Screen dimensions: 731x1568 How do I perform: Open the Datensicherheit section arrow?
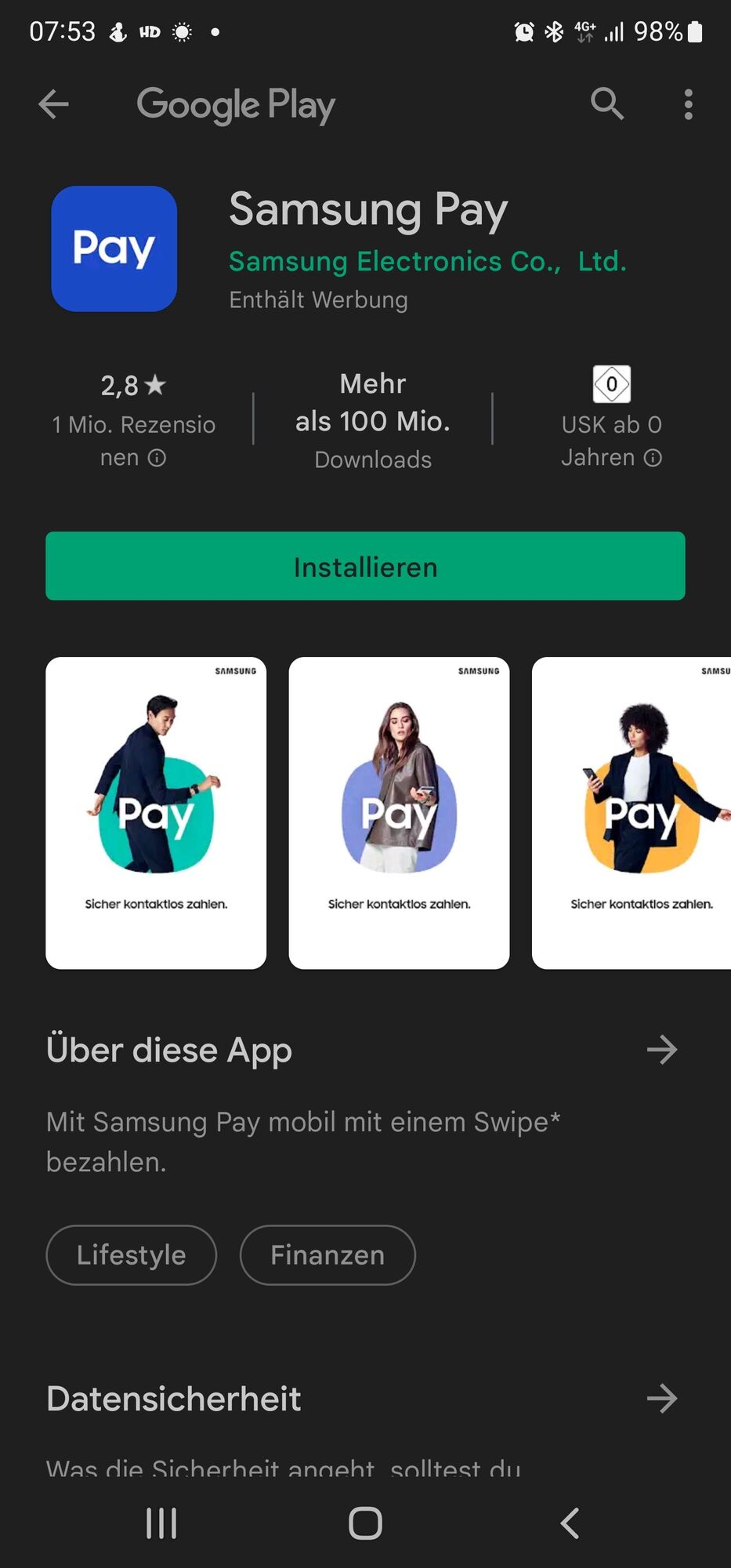(661, 1399)
